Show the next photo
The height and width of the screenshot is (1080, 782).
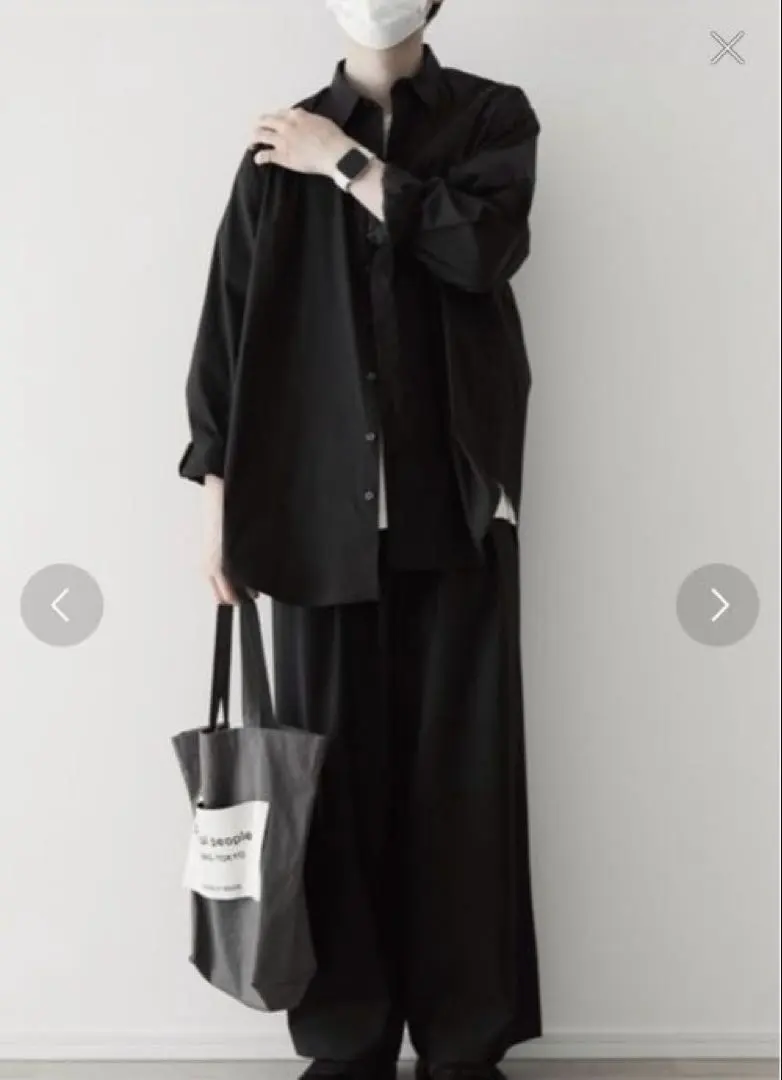[x=717, y=605]
